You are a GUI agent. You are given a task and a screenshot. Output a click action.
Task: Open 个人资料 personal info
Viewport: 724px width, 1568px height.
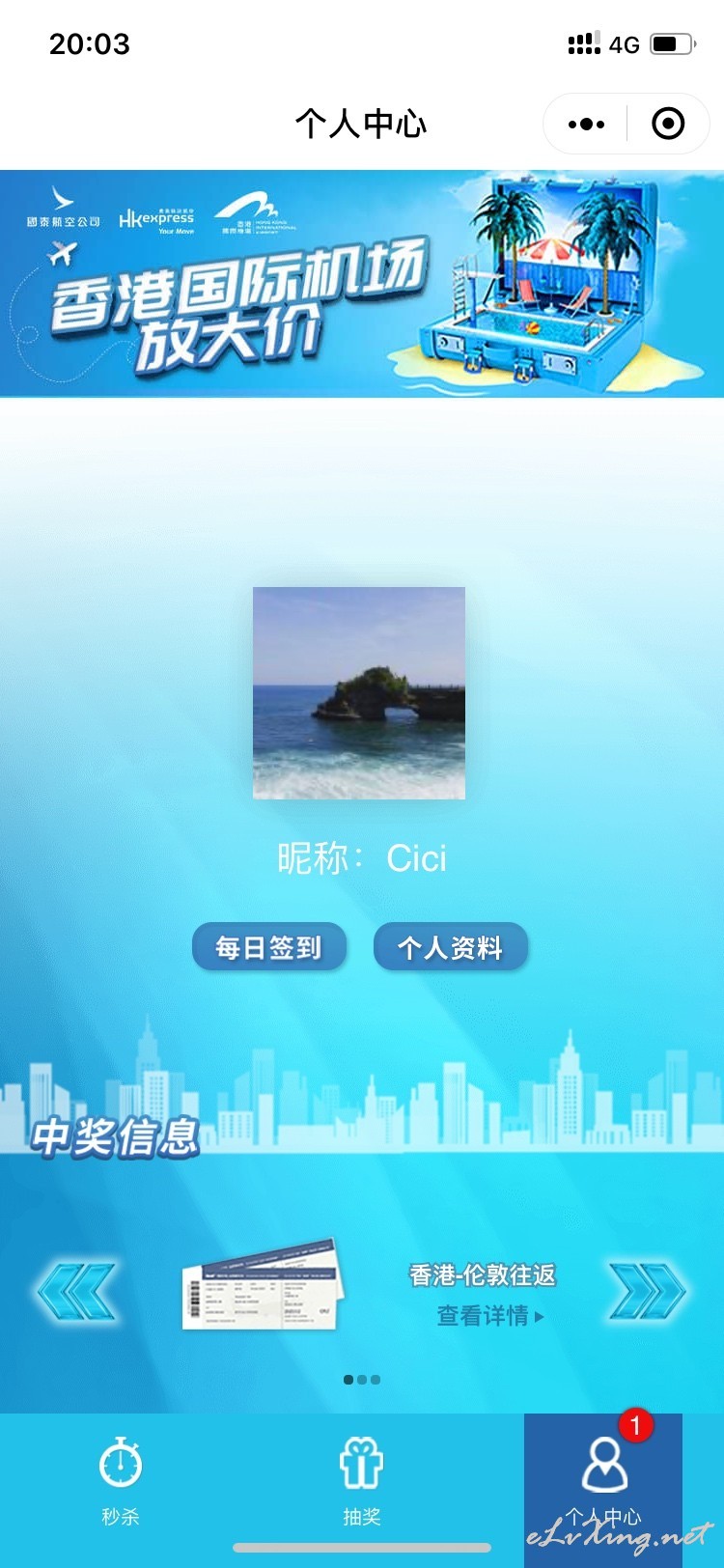click(x=451, y=947)
